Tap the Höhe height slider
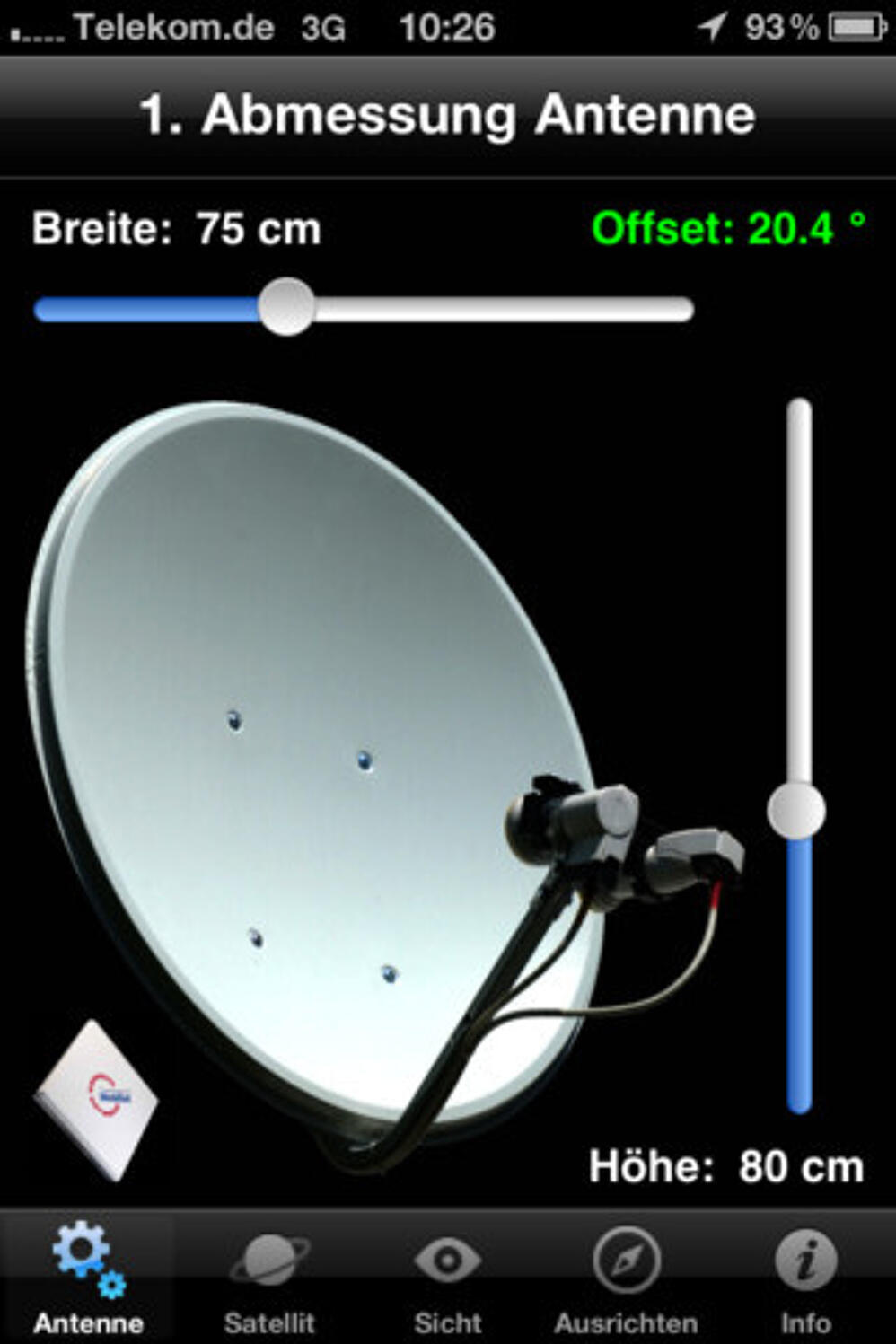 [x=797, y=811]
